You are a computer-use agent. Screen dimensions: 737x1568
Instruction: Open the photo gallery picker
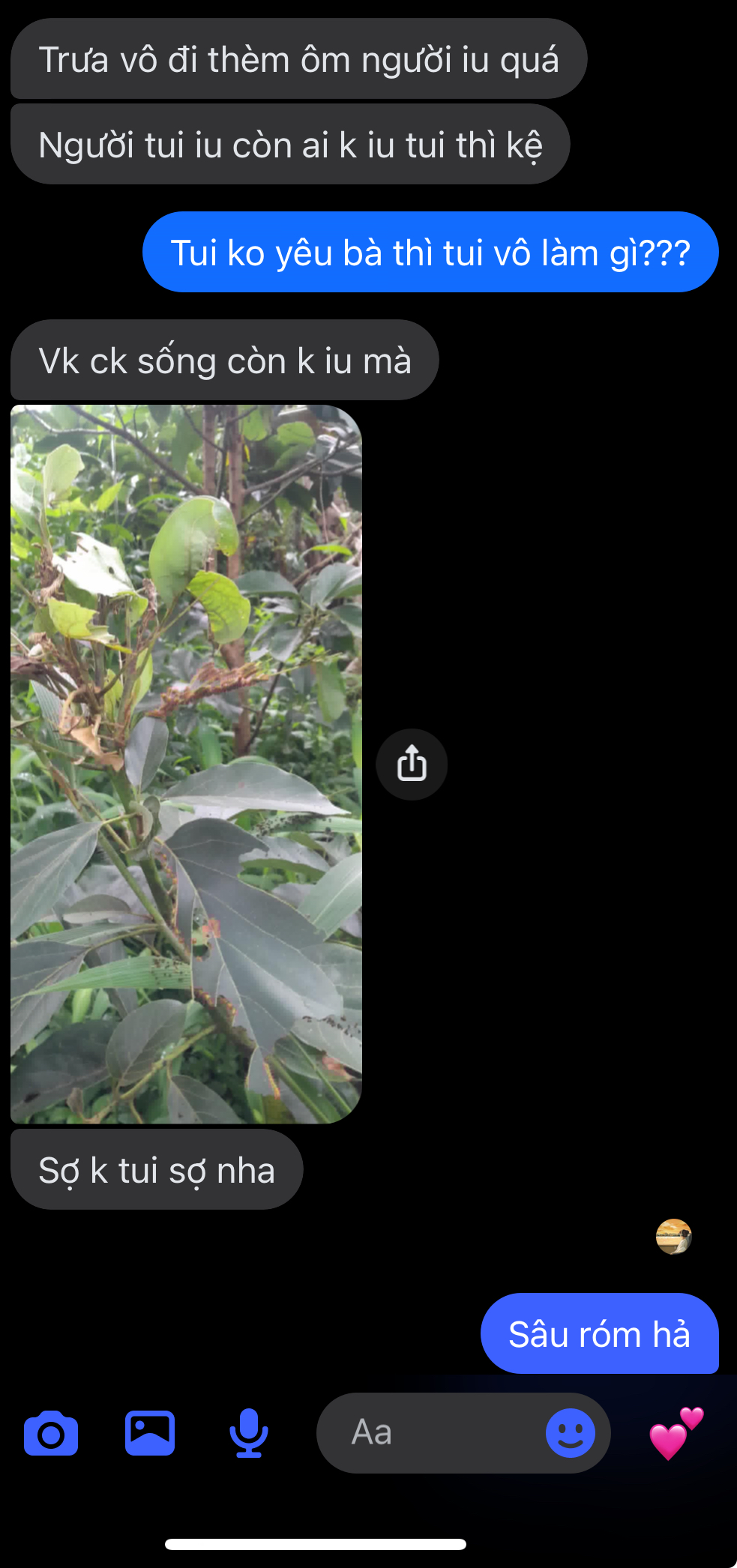[x=150, y=1433]
